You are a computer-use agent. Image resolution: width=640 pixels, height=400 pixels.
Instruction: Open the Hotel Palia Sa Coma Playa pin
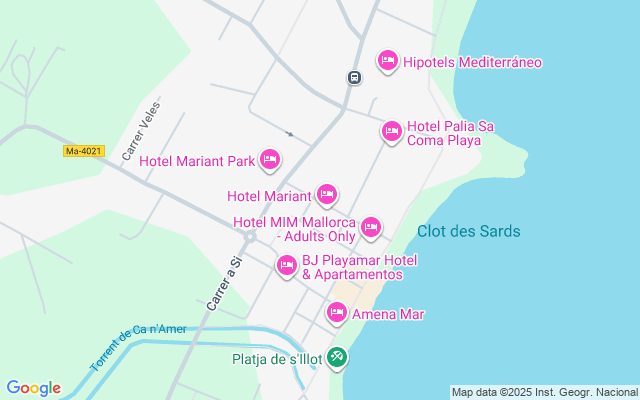[392, 130]
